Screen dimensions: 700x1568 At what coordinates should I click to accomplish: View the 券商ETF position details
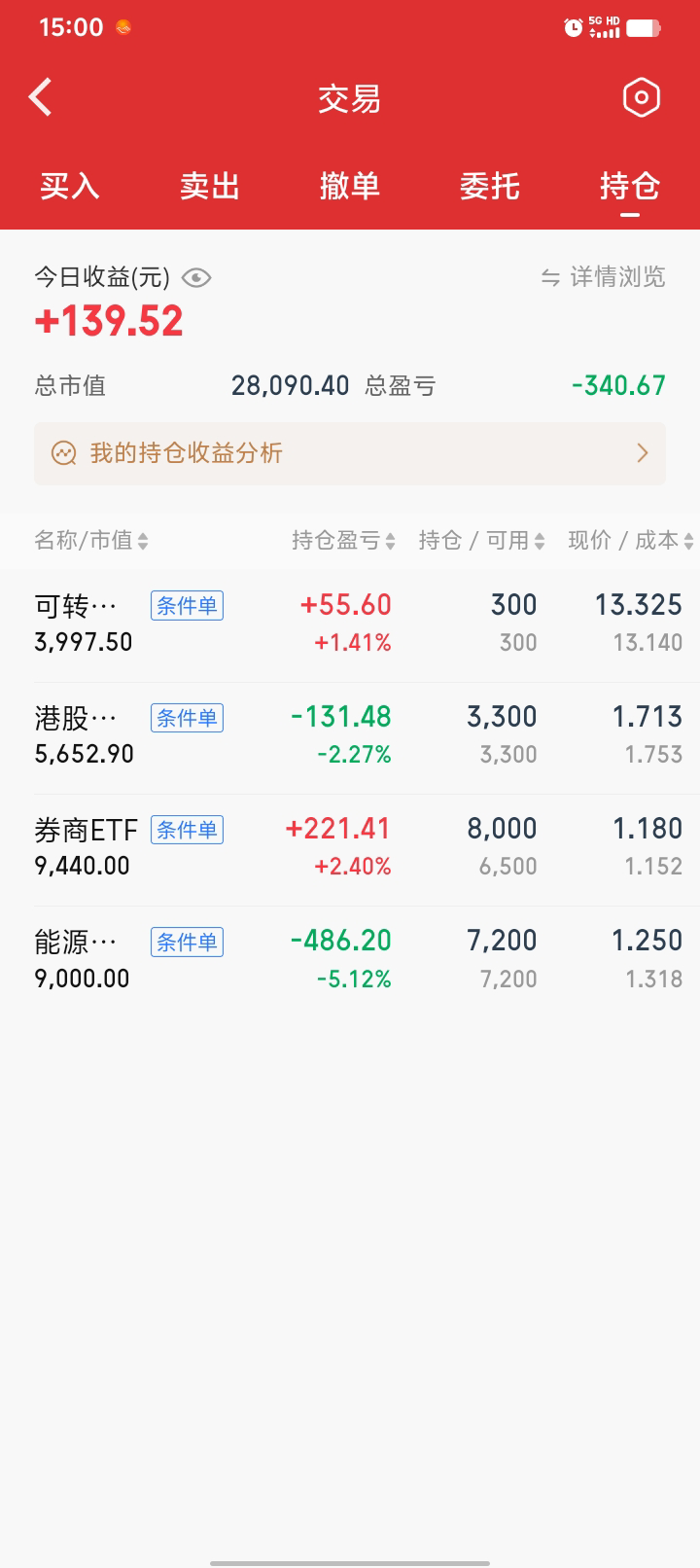click(350, 847)
